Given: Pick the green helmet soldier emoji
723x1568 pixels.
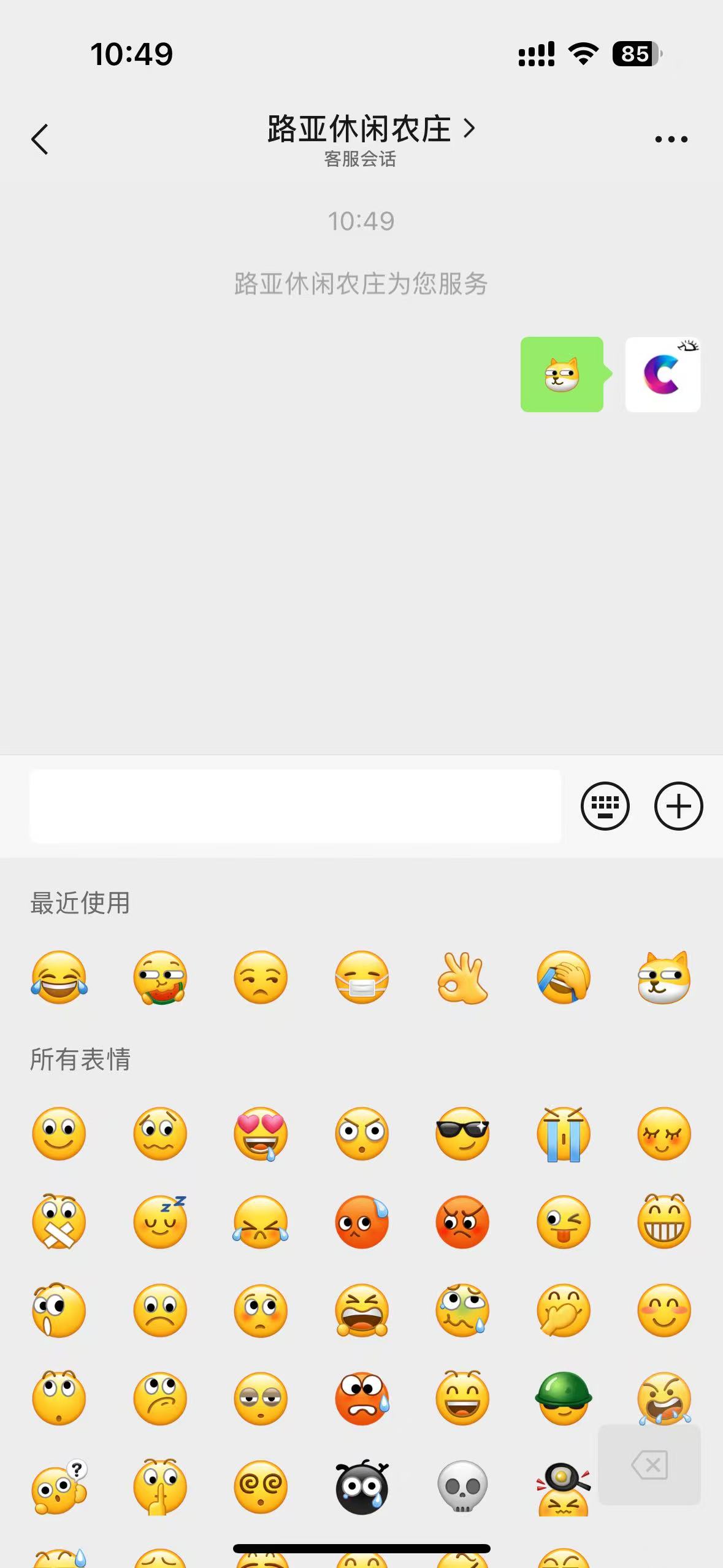Looking at the screenshot, I should (563, 1399).
